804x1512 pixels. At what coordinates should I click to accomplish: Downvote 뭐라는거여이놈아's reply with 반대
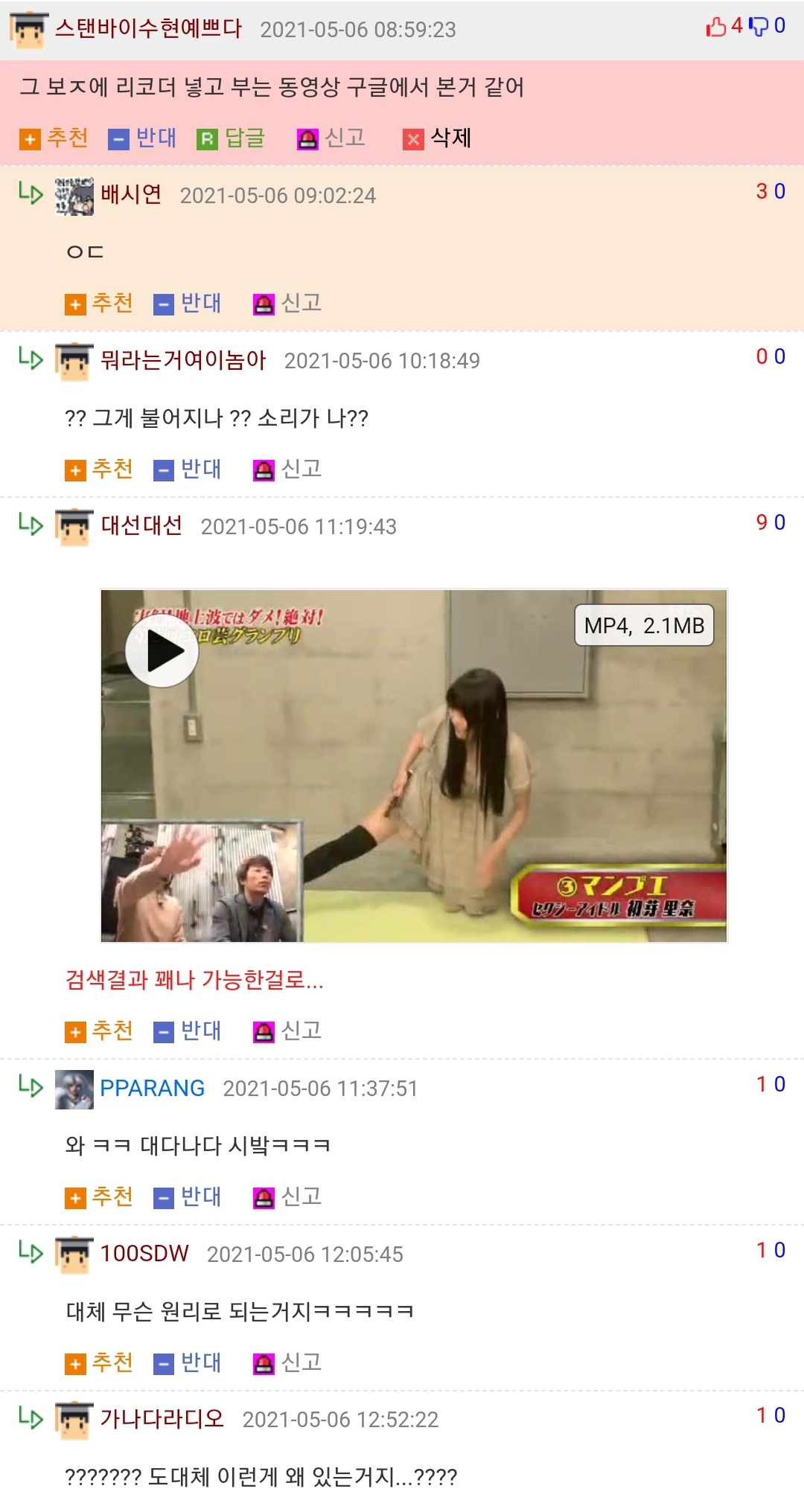coord(188,470)
